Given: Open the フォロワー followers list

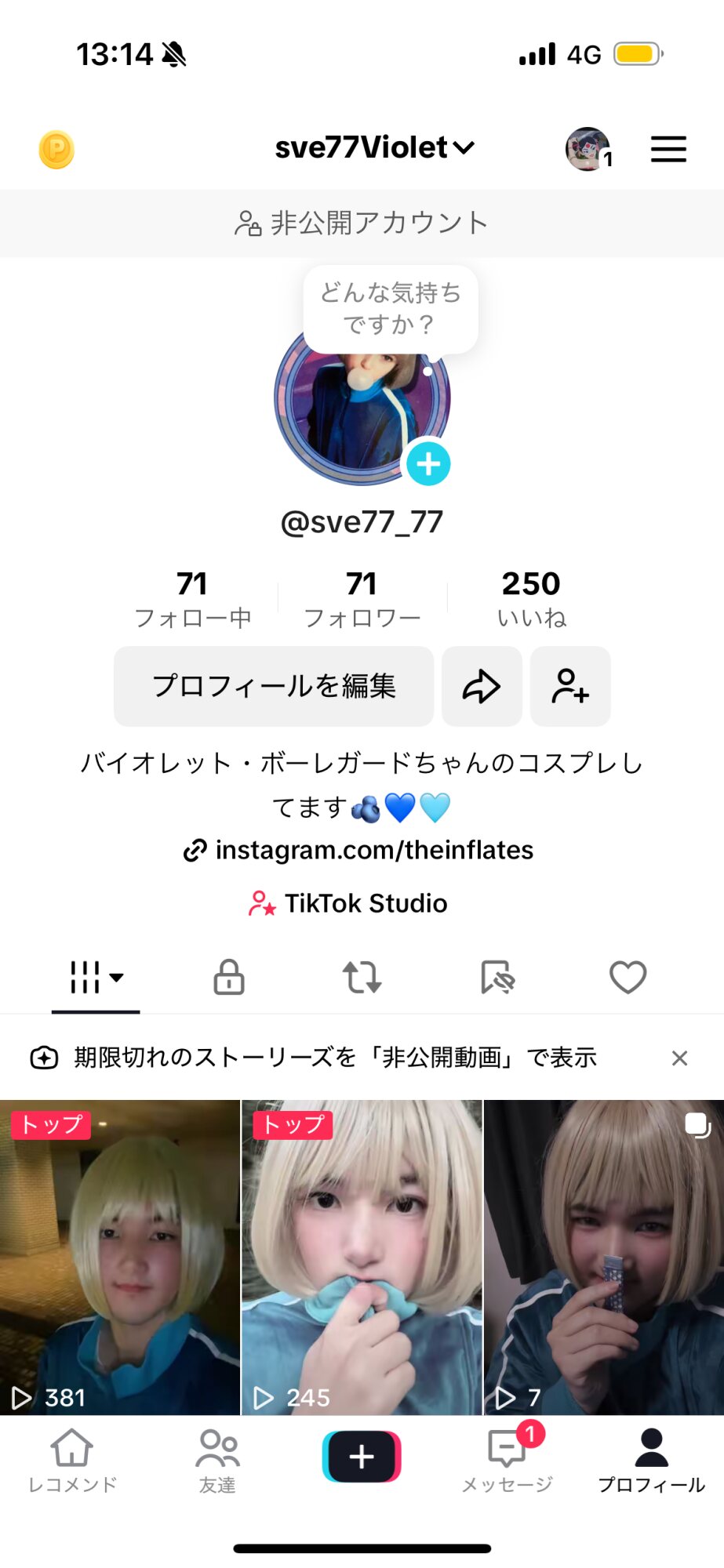Looking at the screenshot, I should click(362, 600).
